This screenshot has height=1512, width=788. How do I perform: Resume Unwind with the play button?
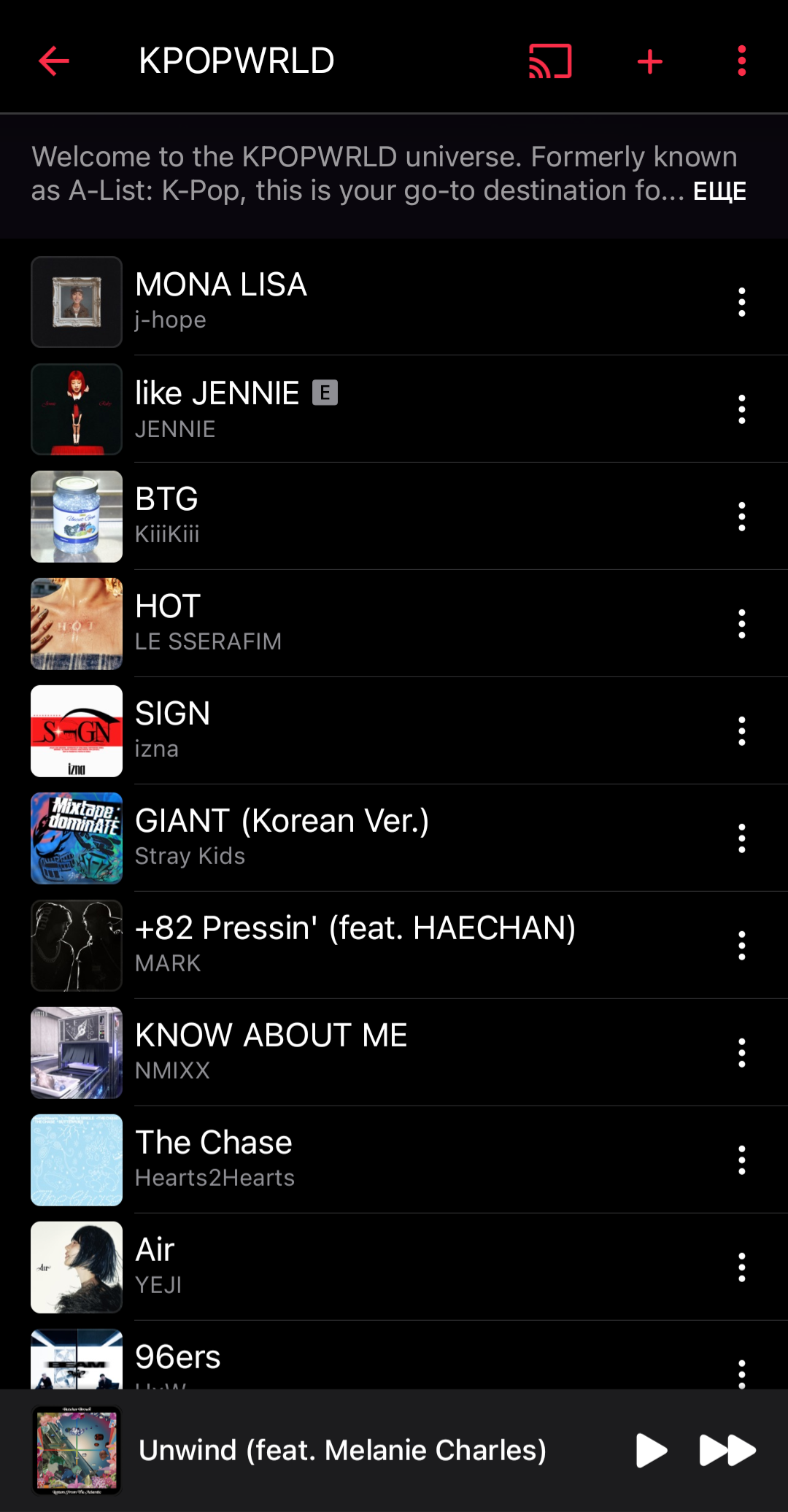click(651, 1450)
